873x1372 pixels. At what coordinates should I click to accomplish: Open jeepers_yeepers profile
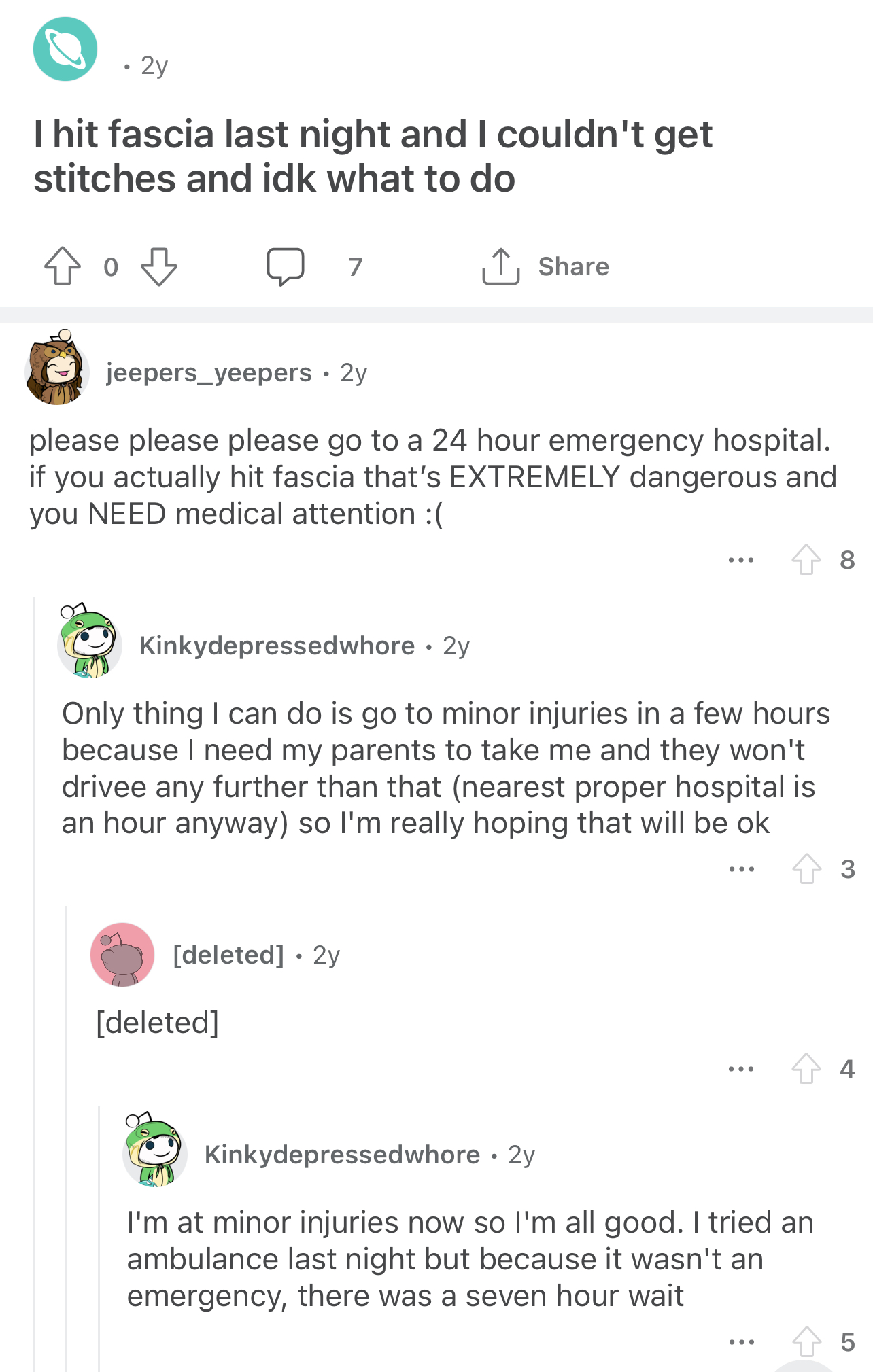click(209, 372)
